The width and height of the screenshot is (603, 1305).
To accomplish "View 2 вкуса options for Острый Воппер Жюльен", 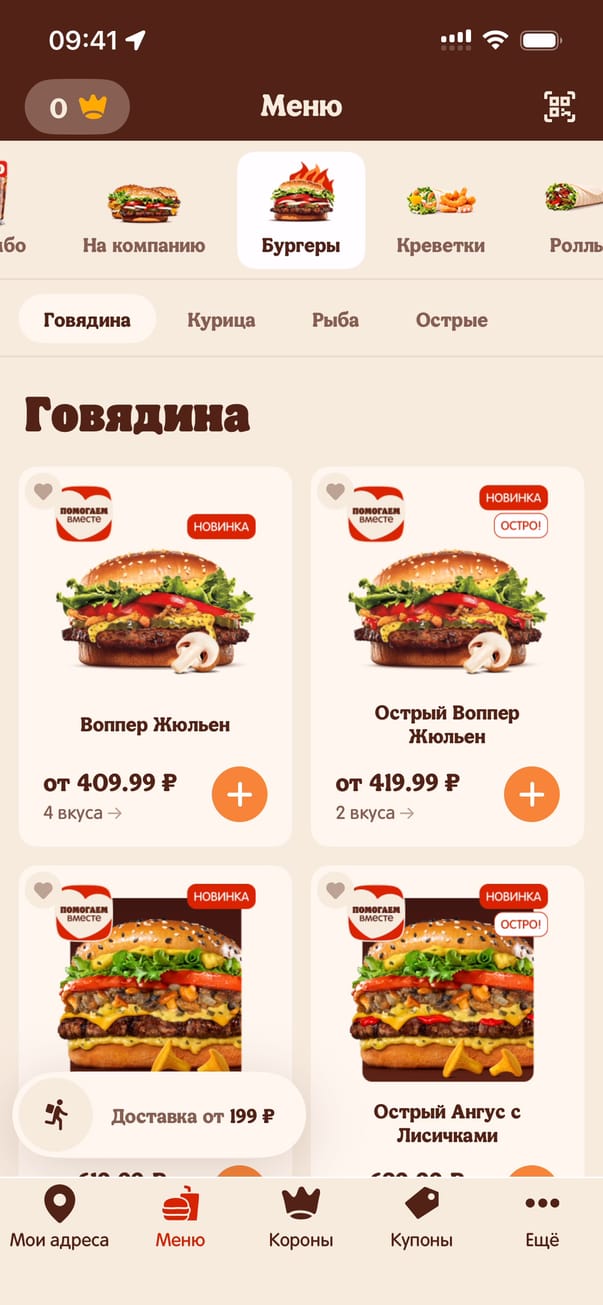I will (x=375, y=813).
